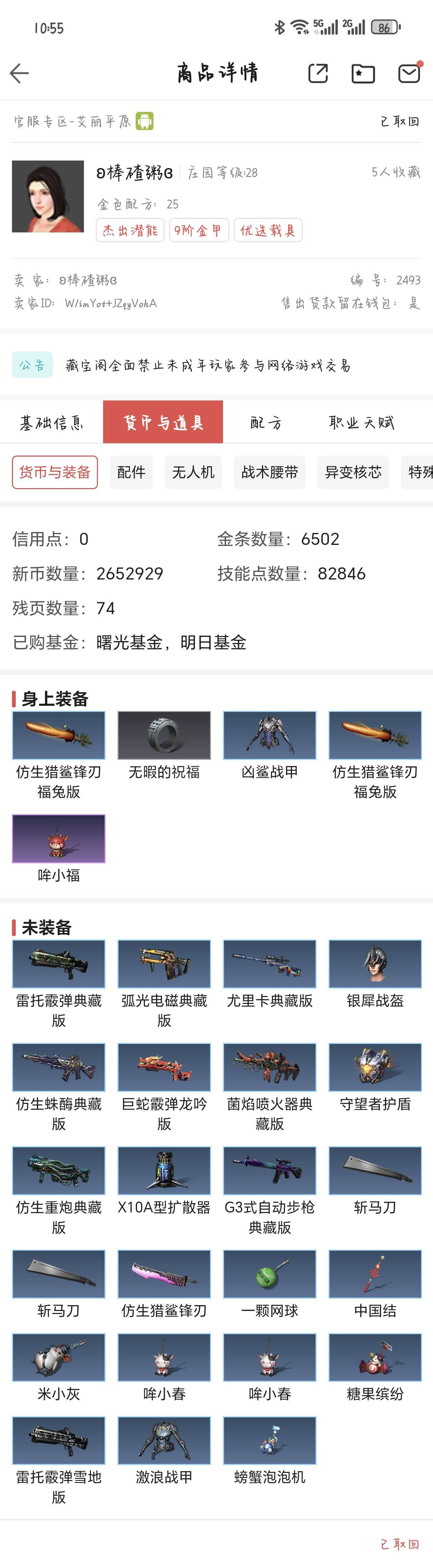The height and width of the screenshot is (1568, 433).
Task: Go back with the top-left arrow
Action: (x=20, y=73)
